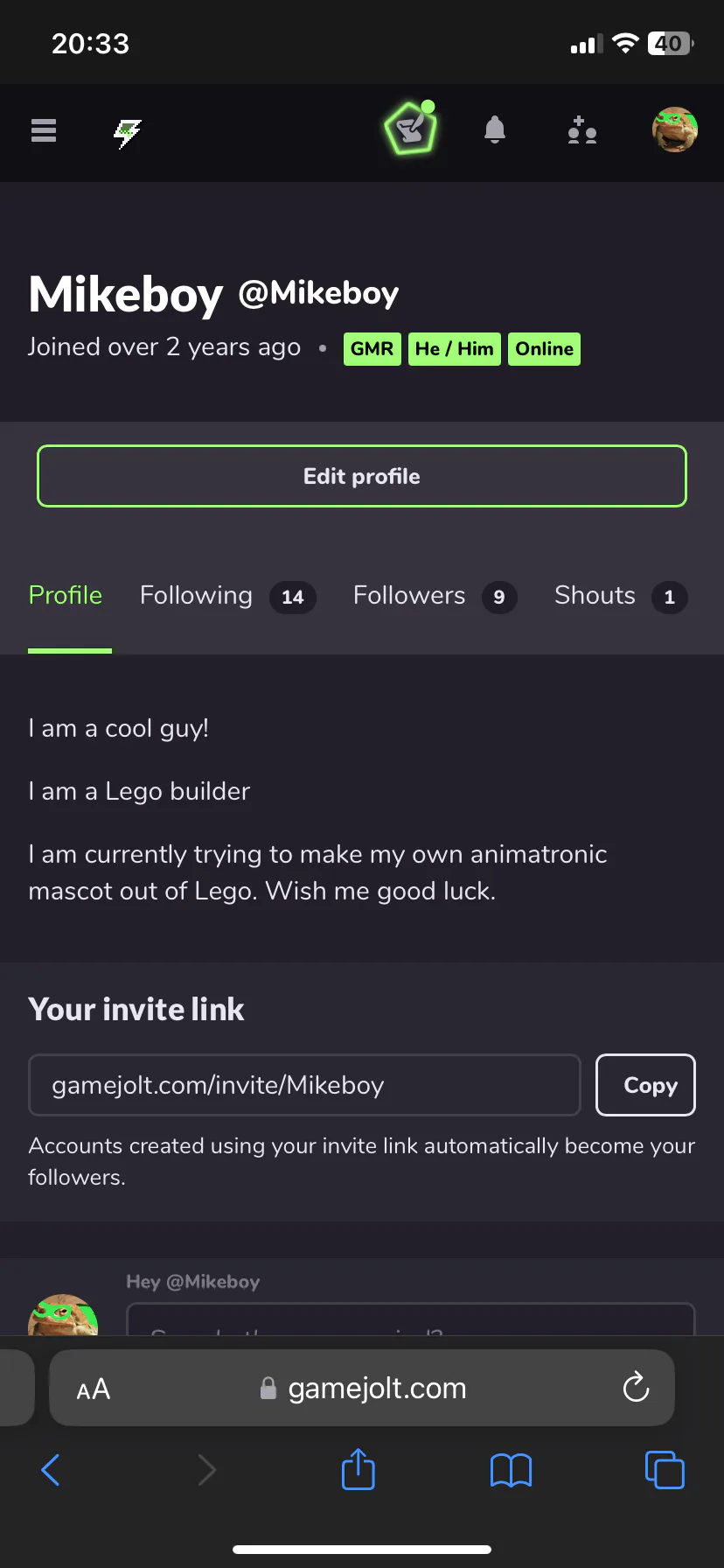Go back in Safari

tap(51, 1470)
